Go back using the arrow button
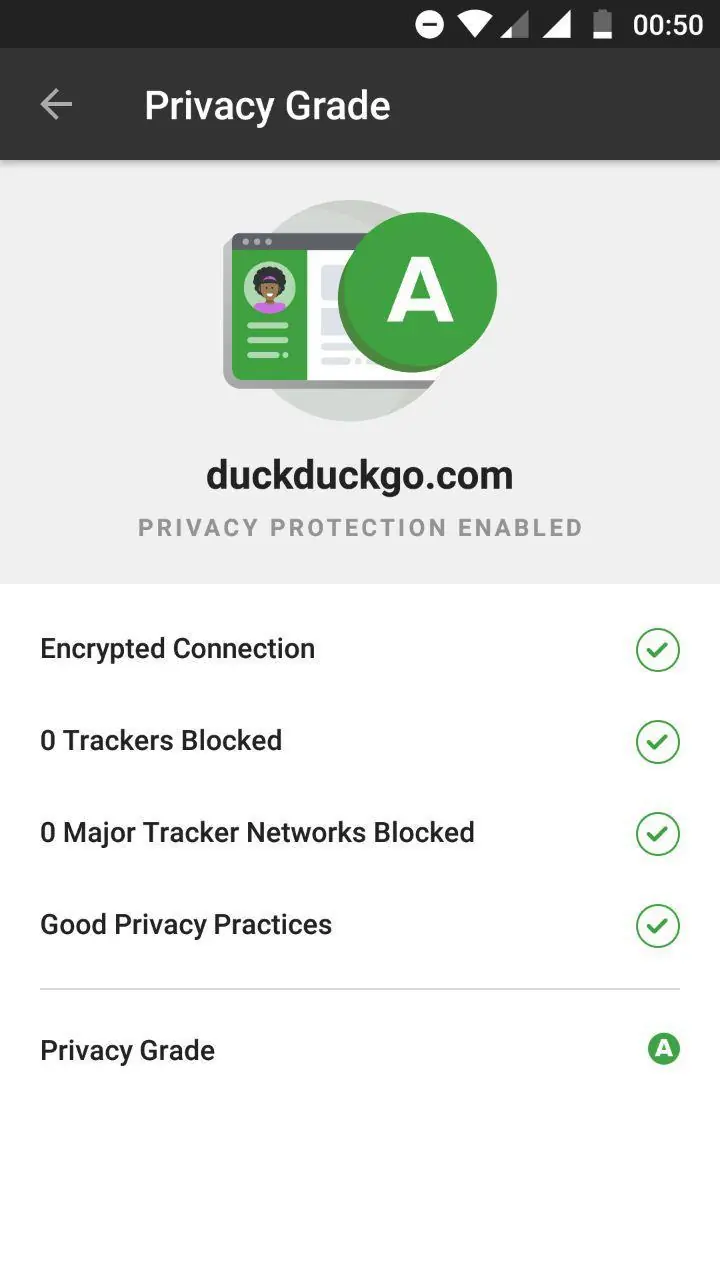The width and height of the screenshot is (720, 1280). point(56,104)
